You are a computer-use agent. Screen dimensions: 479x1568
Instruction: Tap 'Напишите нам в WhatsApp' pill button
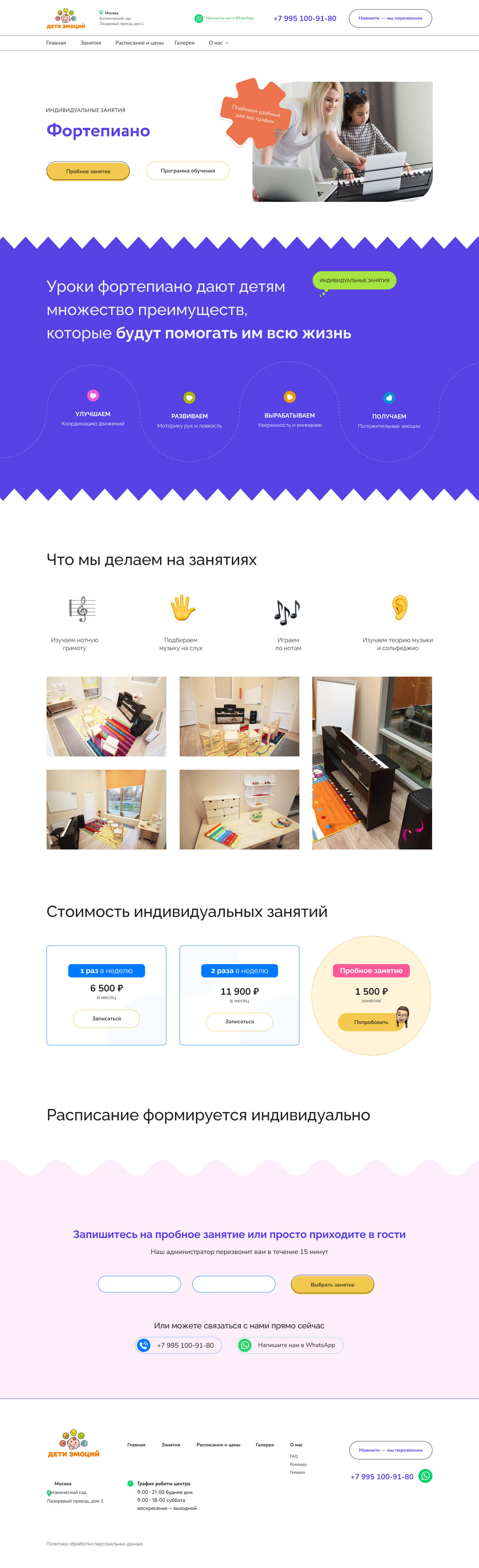coord(290,1345)
